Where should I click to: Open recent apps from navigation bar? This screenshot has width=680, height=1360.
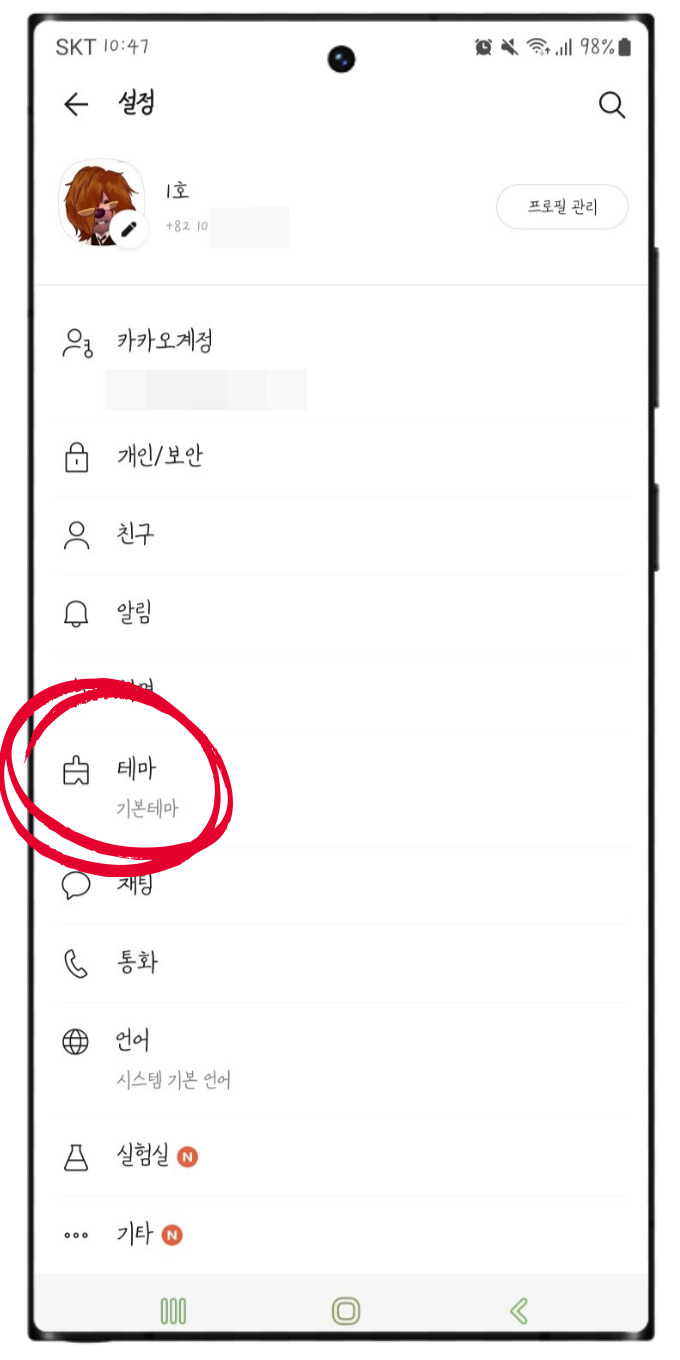(174, 1311)
